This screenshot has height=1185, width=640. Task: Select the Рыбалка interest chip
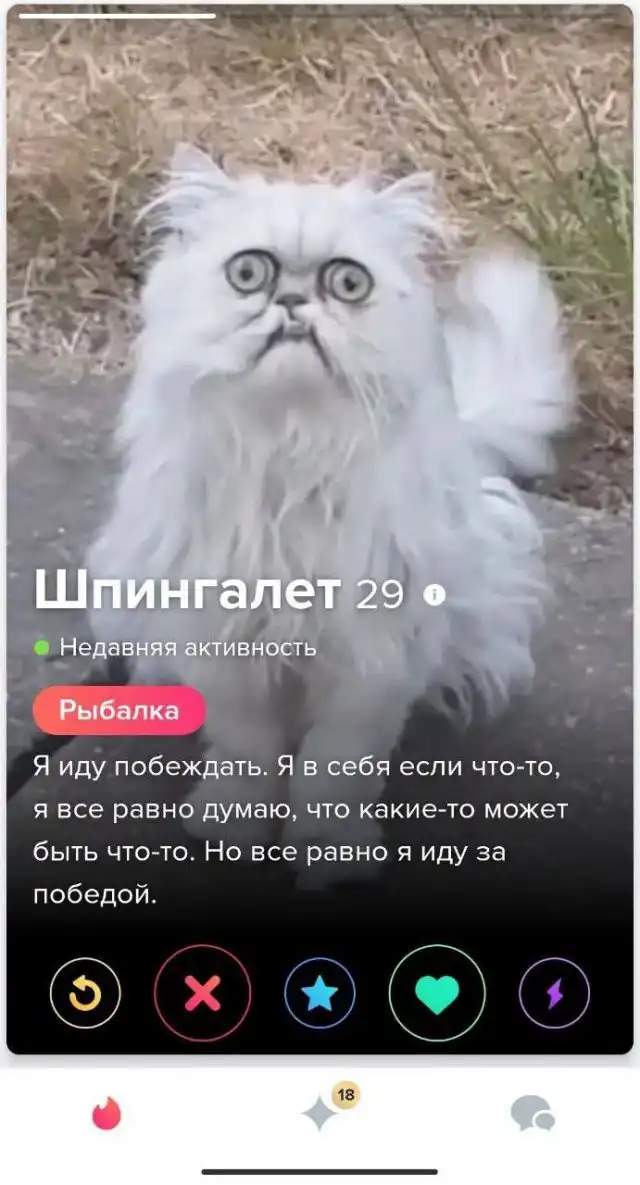(x=119, y=711)
